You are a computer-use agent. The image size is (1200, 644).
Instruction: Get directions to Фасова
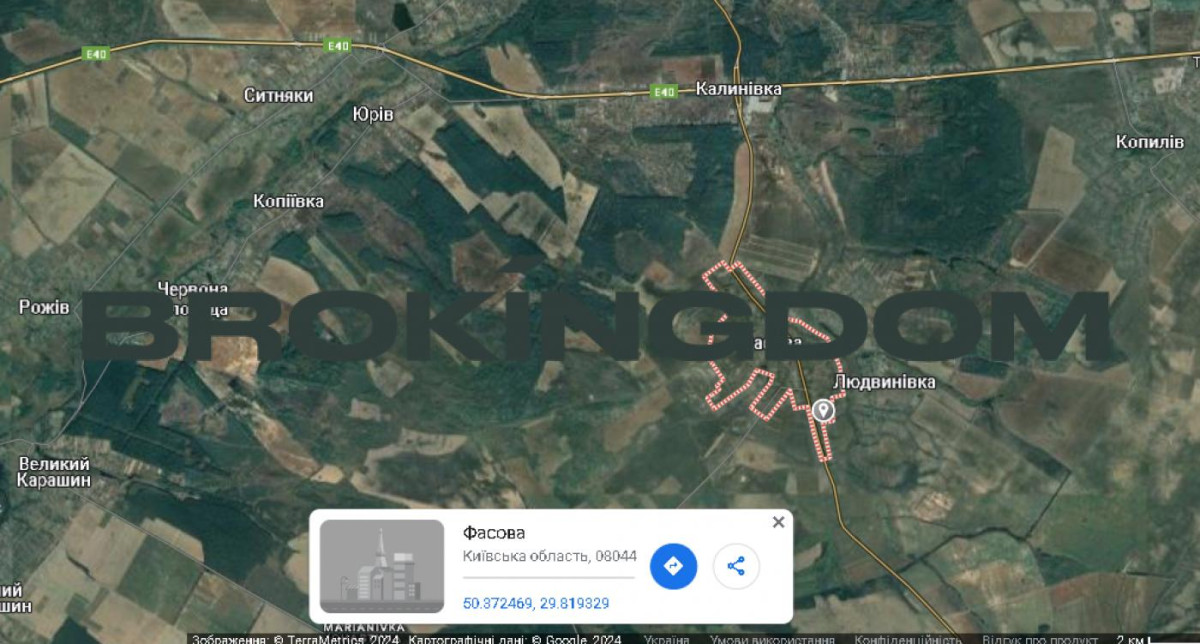click(673, 567)
